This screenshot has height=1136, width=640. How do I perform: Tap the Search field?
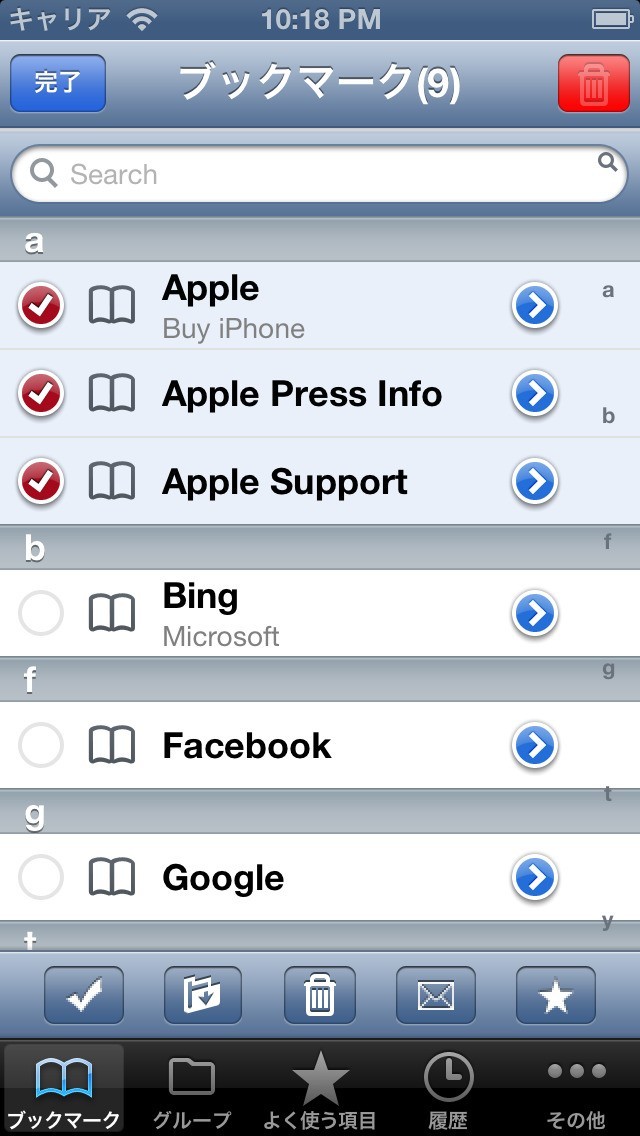coord(320,175)
